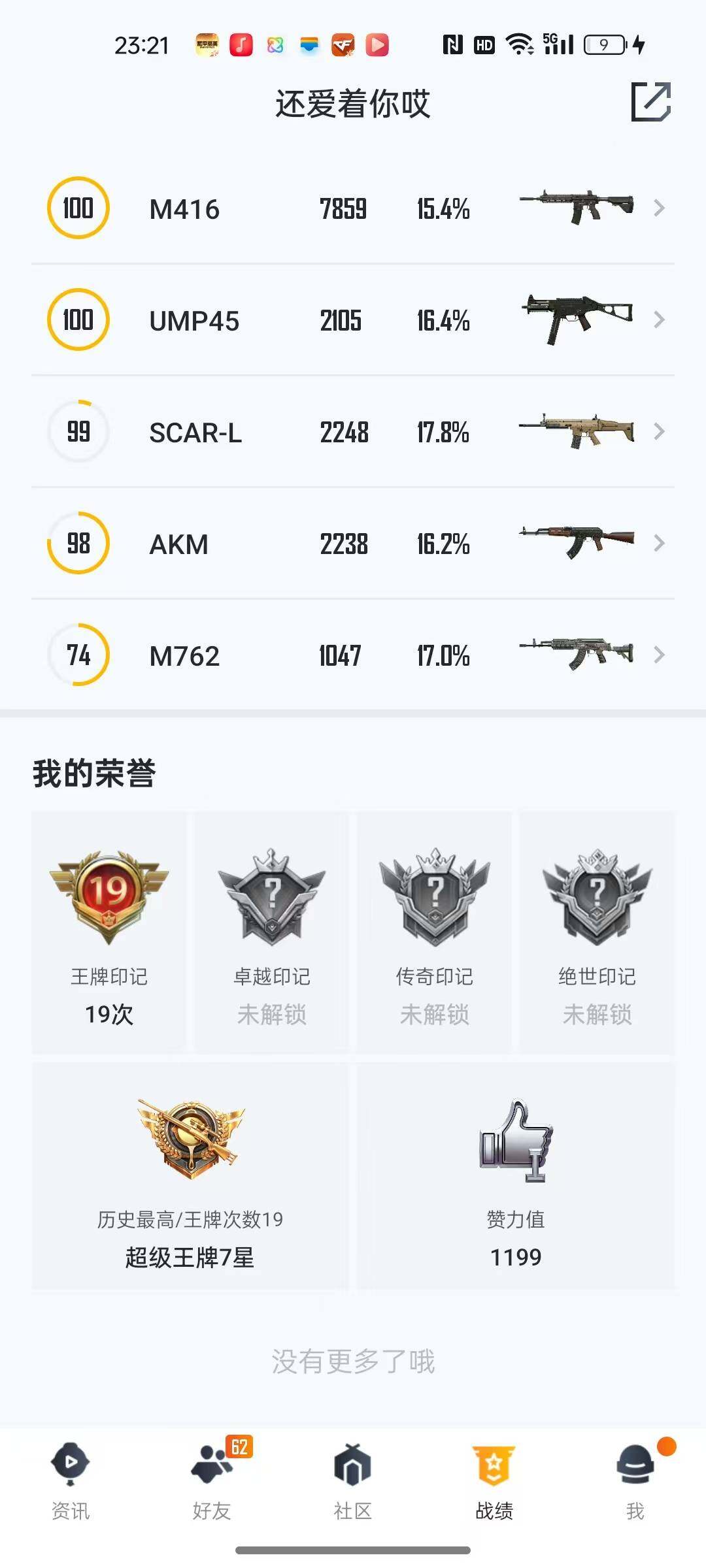This screenshot has height=1568, width=706.
Task: Tap the SCAR-L progress ring showing 99
Action: click(x=77, y=432)
